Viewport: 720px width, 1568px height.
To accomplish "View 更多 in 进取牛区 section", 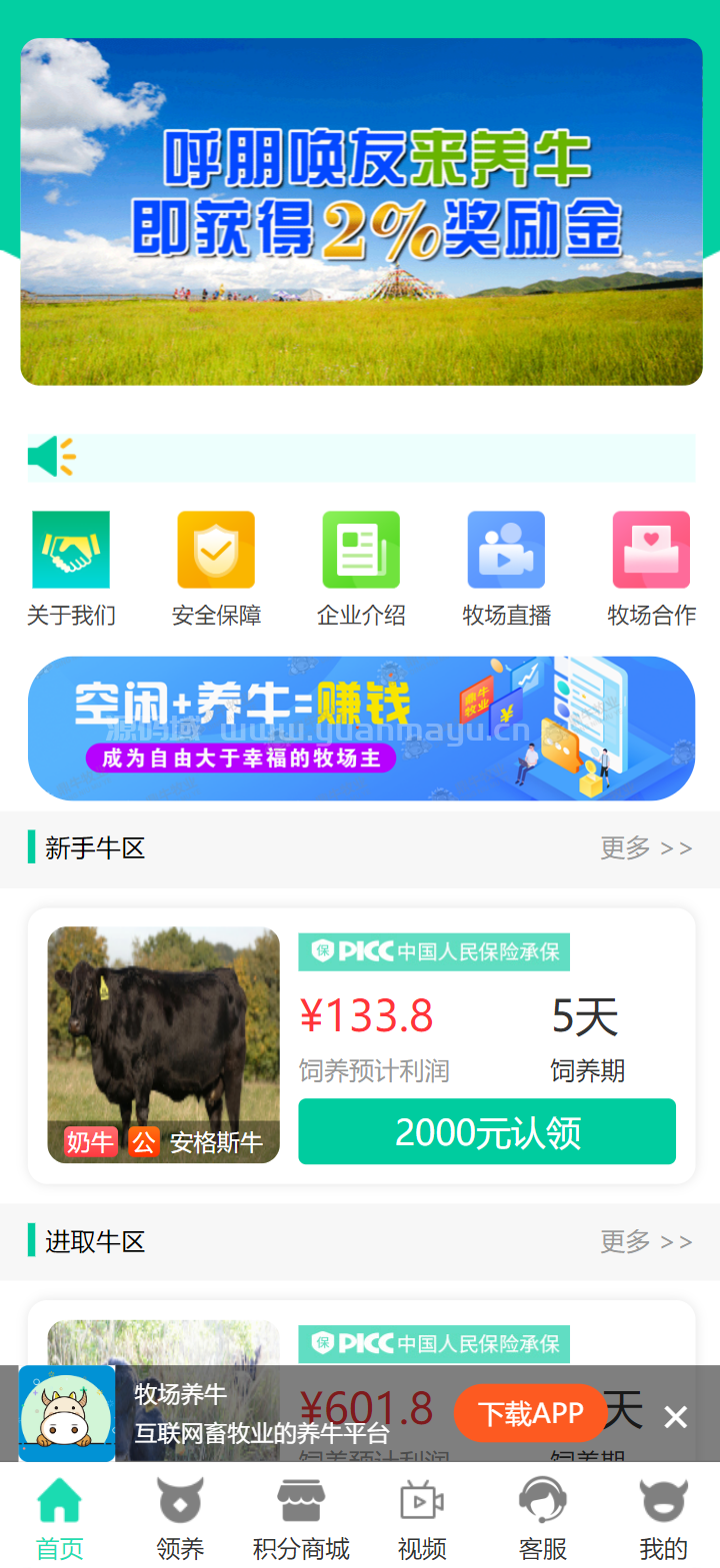I will click(x=645, y=1242).
